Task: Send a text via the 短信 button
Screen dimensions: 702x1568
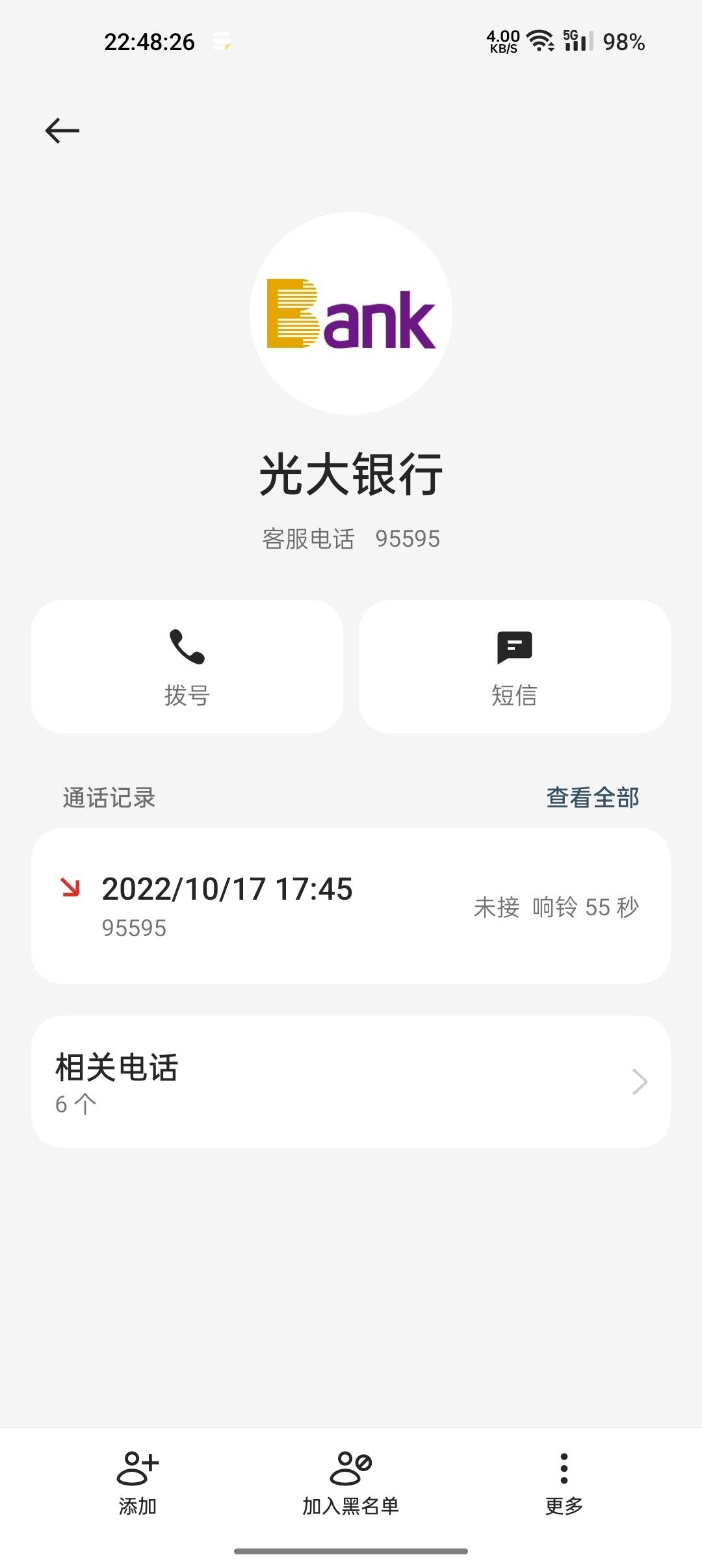Action: (x=515, y=667)
